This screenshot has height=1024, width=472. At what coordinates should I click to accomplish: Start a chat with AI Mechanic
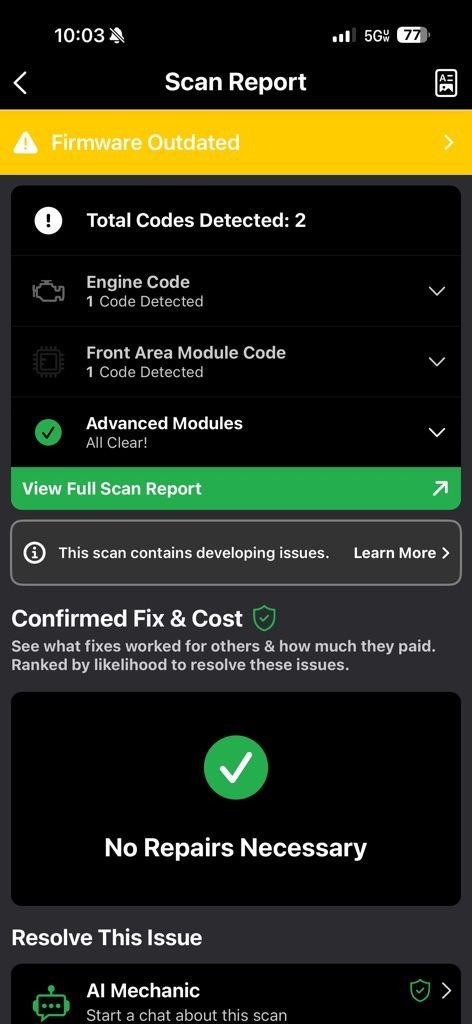[236, 994]
